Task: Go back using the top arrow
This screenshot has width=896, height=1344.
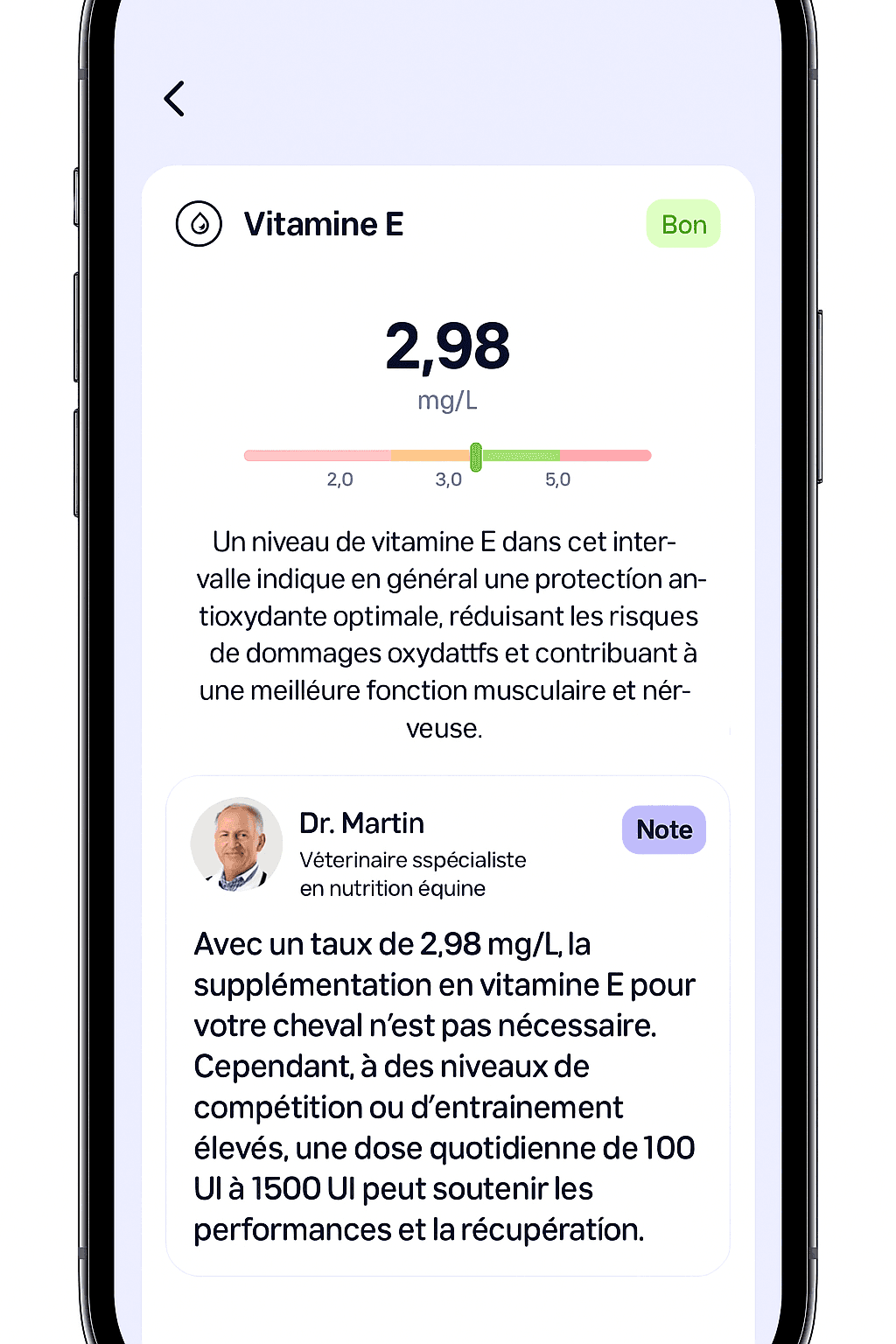Action: click(174, 99)
